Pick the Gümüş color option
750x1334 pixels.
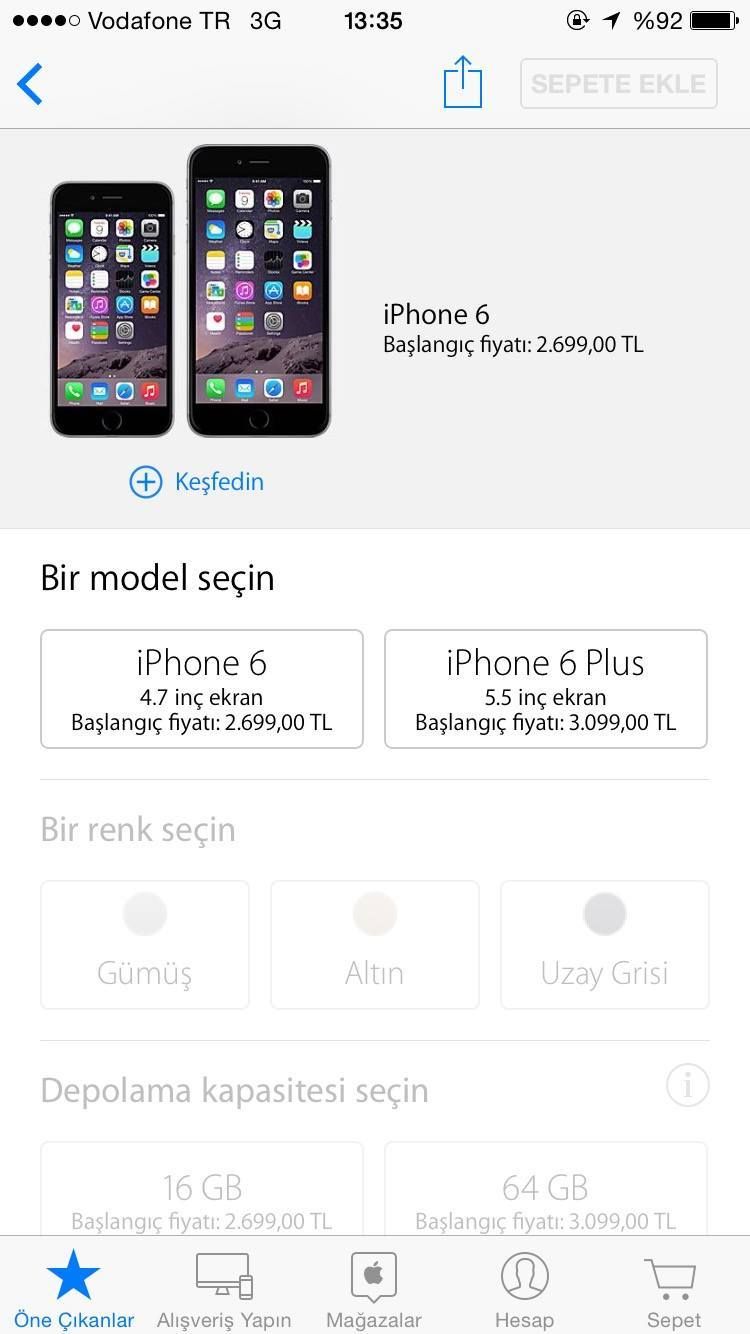(x=145, y=944)
